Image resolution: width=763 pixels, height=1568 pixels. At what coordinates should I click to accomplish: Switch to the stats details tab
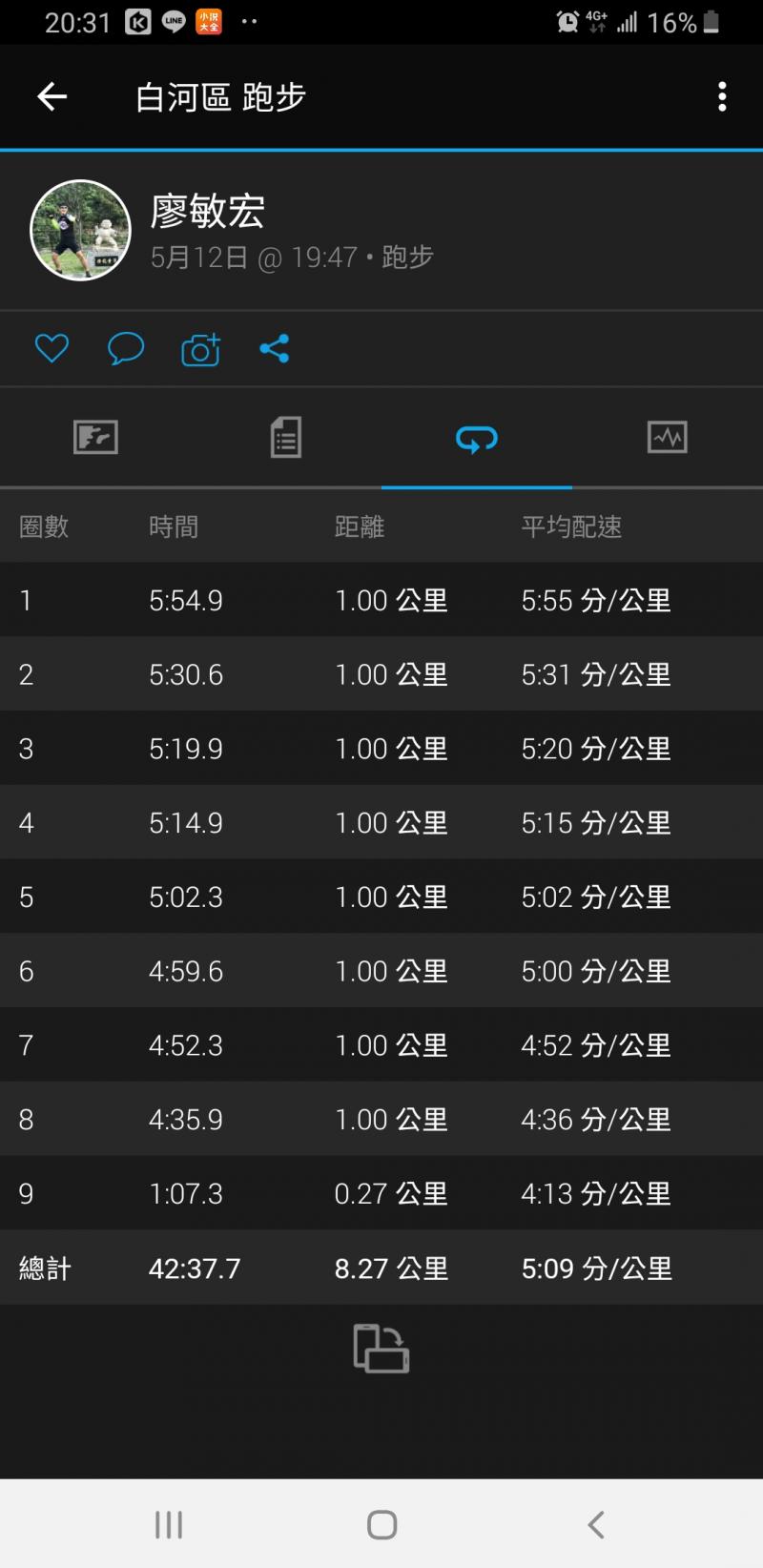click(x=285, y=438)
